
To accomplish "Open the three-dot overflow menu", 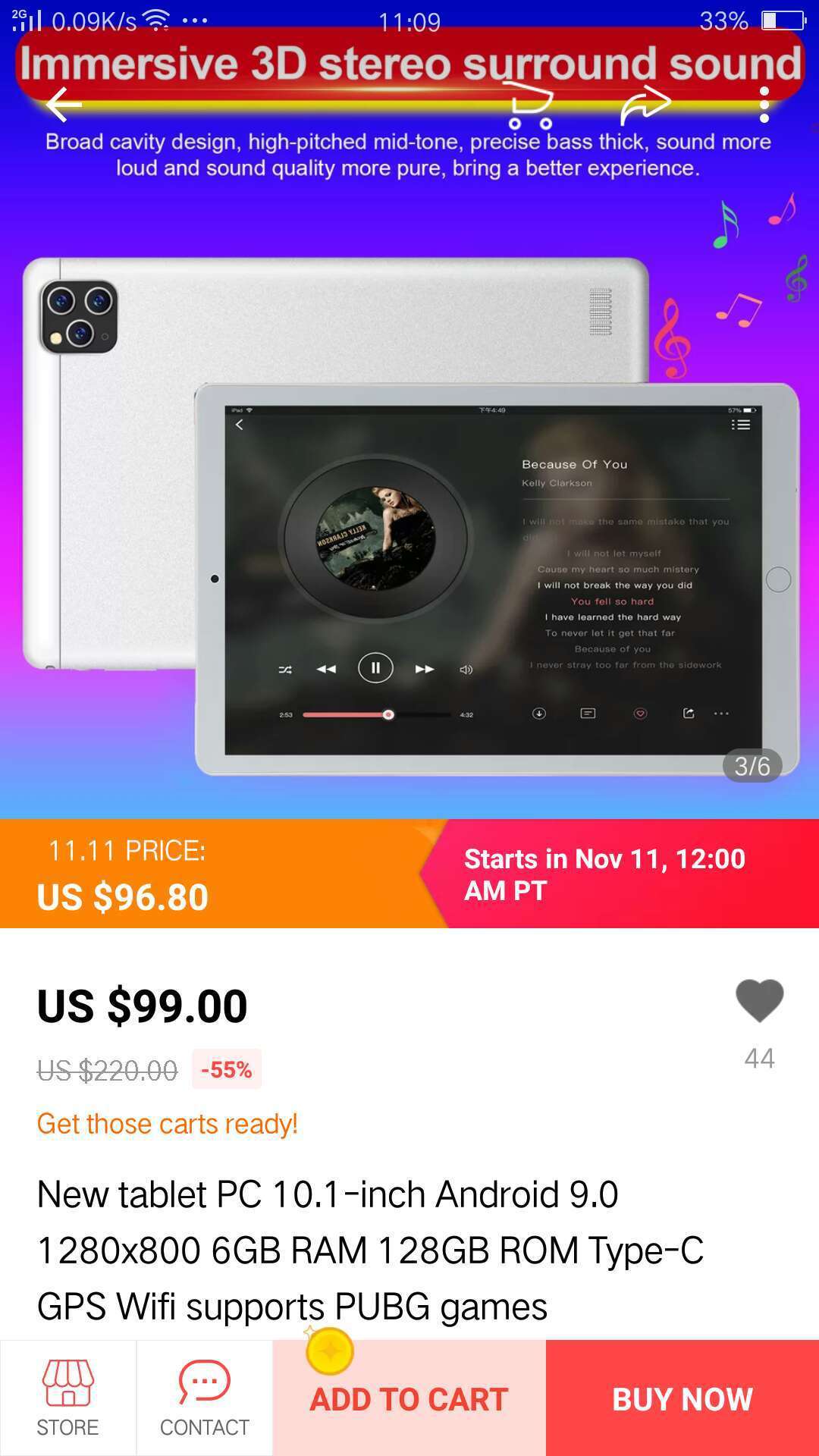I will click(764, 105).
